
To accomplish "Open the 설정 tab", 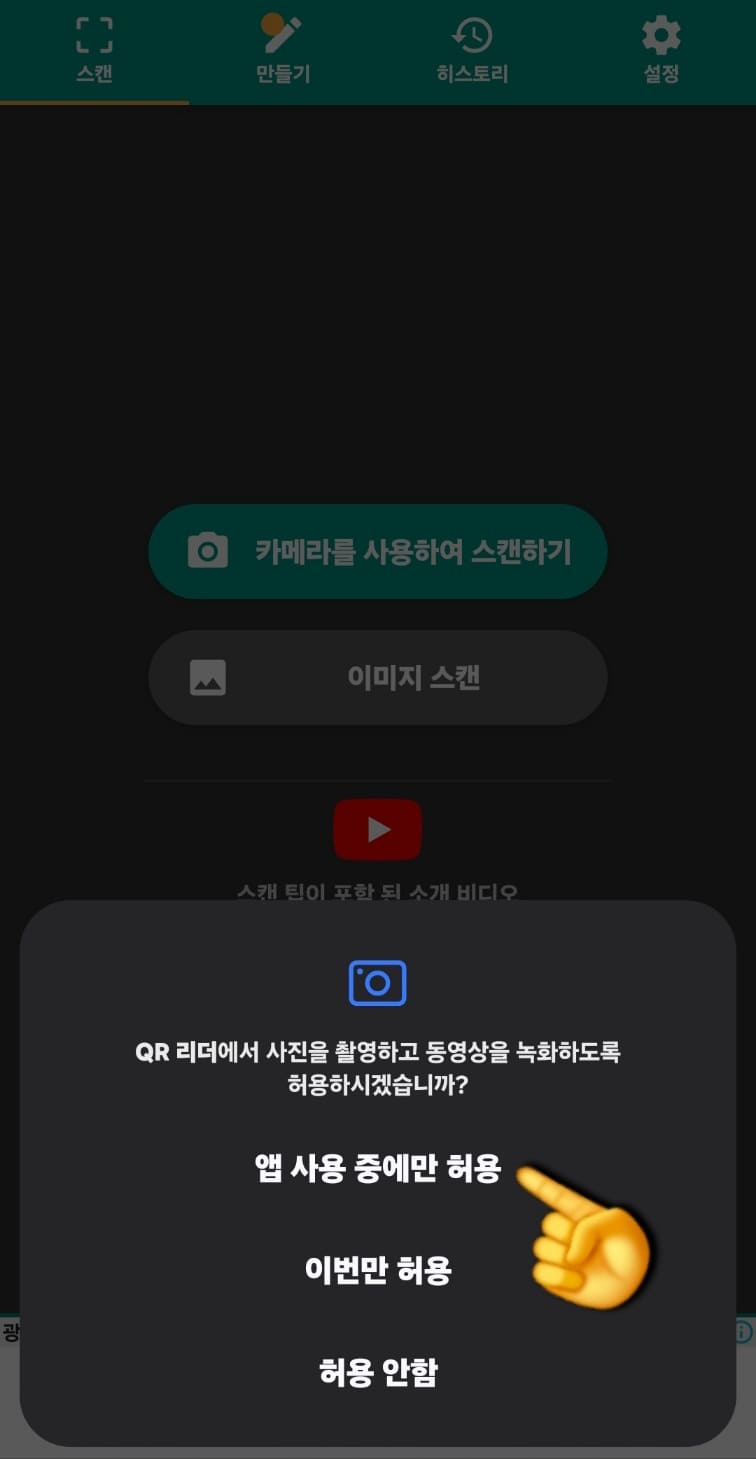I will [660, 50].
